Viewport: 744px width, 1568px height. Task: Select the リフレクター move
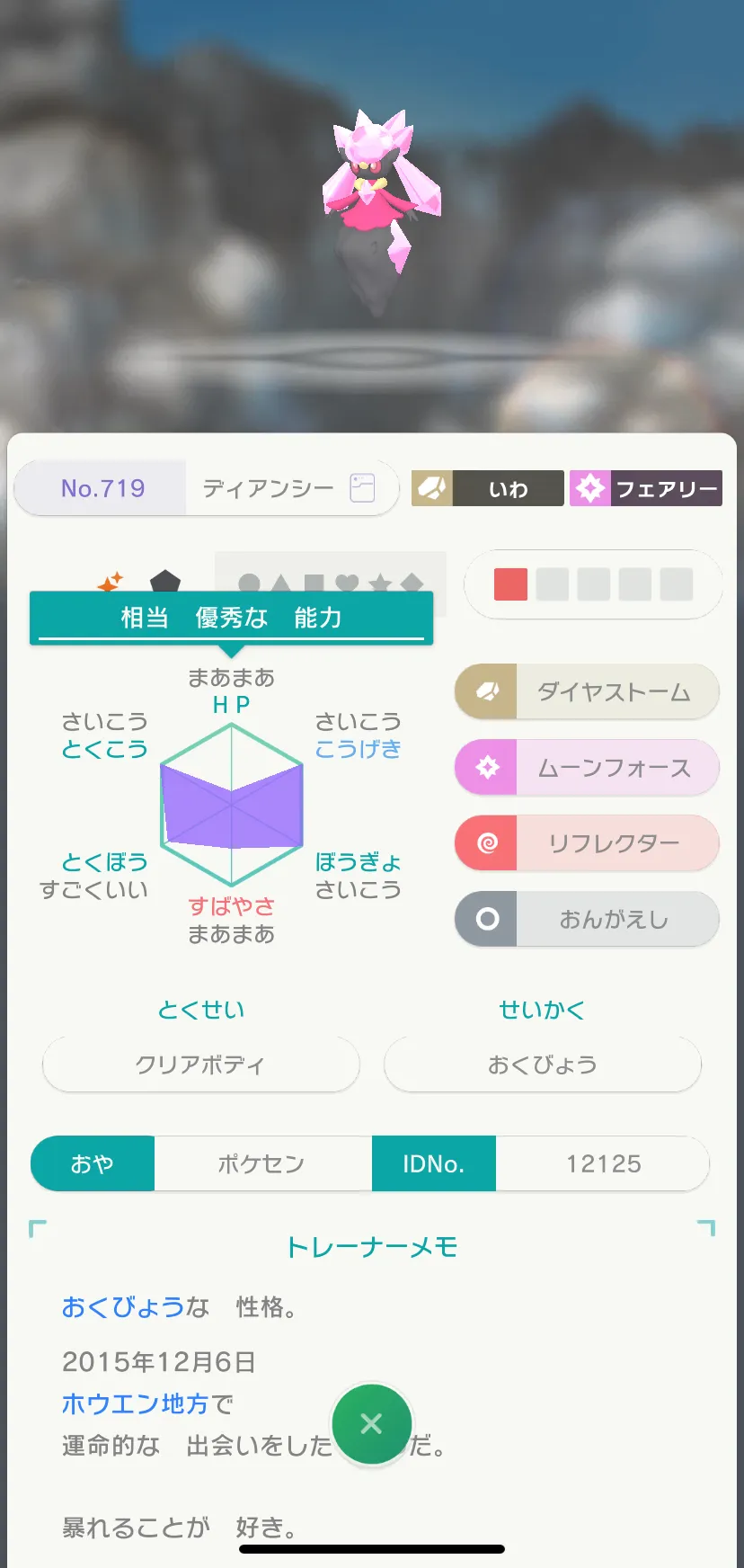pos(587,843)
